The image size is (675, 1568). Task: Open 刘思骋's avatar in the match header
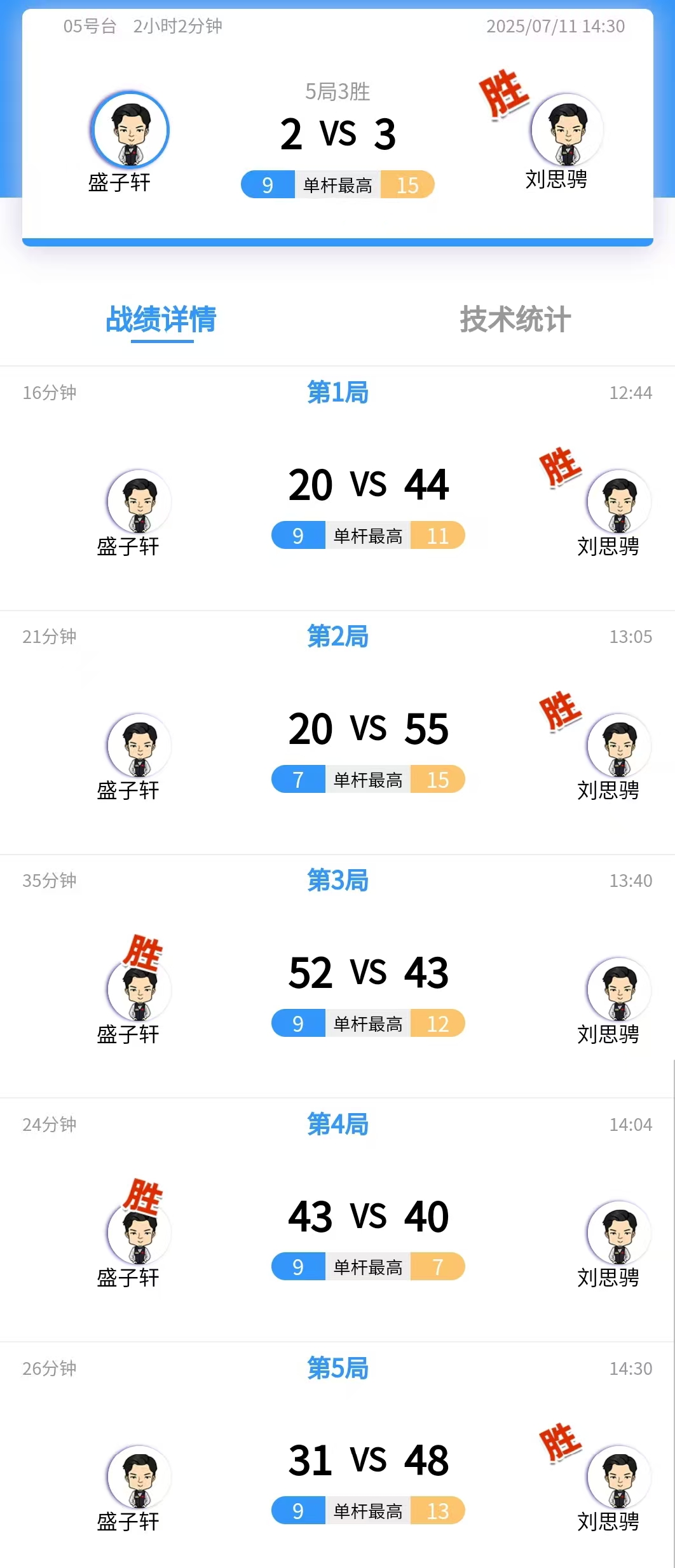566,130
